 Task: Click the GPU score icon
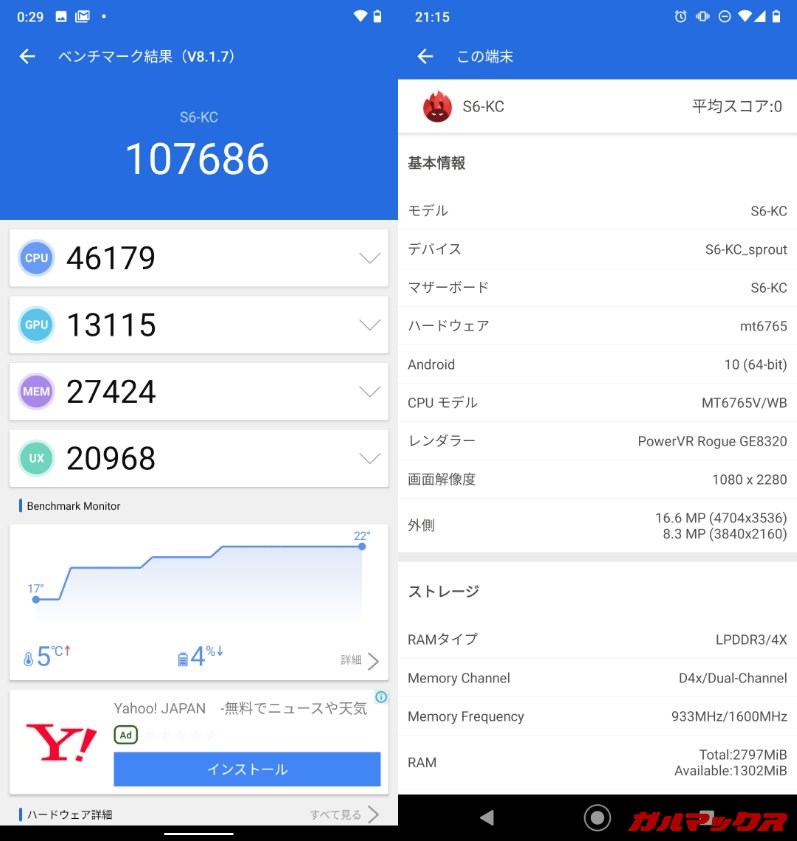click(x=36, y=325)
